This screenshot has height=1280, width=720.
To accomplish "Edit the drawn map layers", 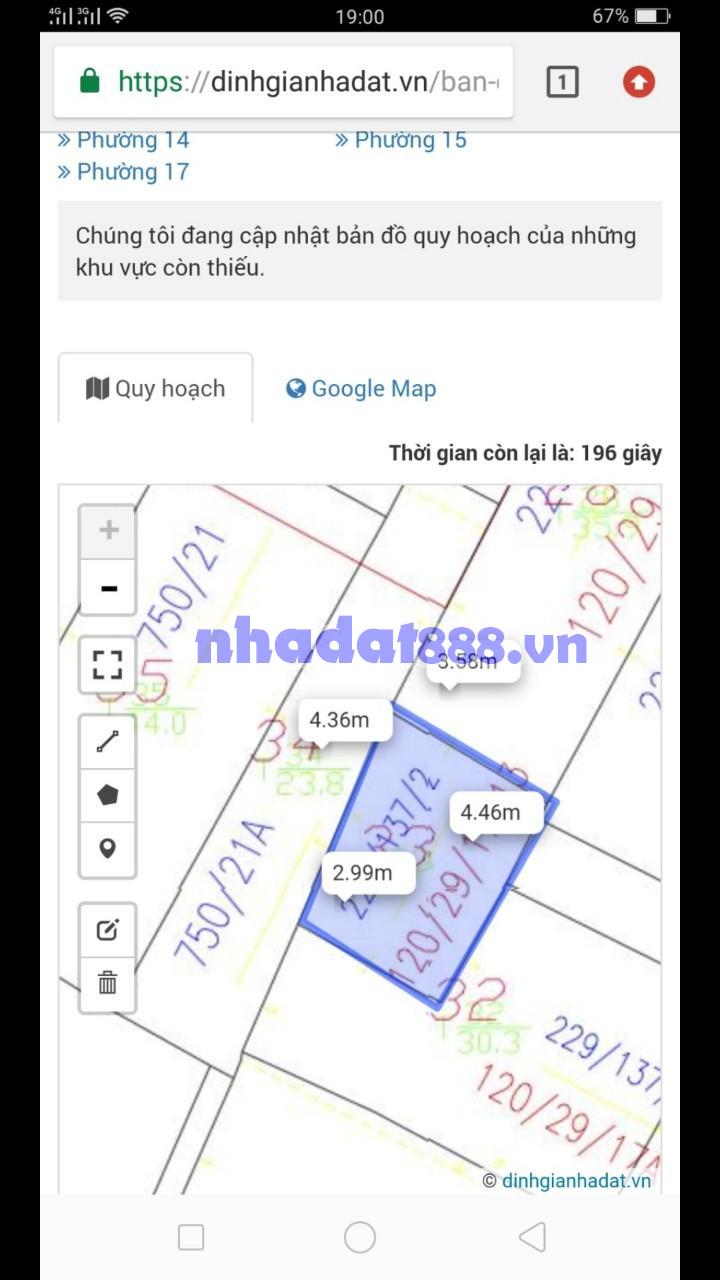I will tap(108, 930).
